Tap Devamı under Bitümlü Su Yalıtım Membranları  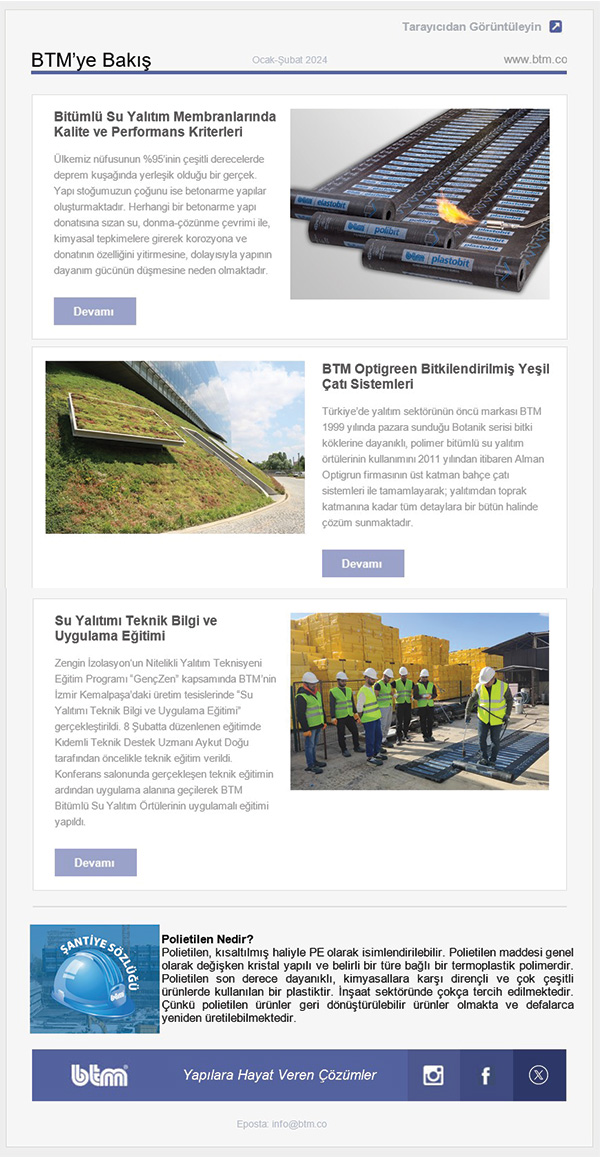coord(94,311)
